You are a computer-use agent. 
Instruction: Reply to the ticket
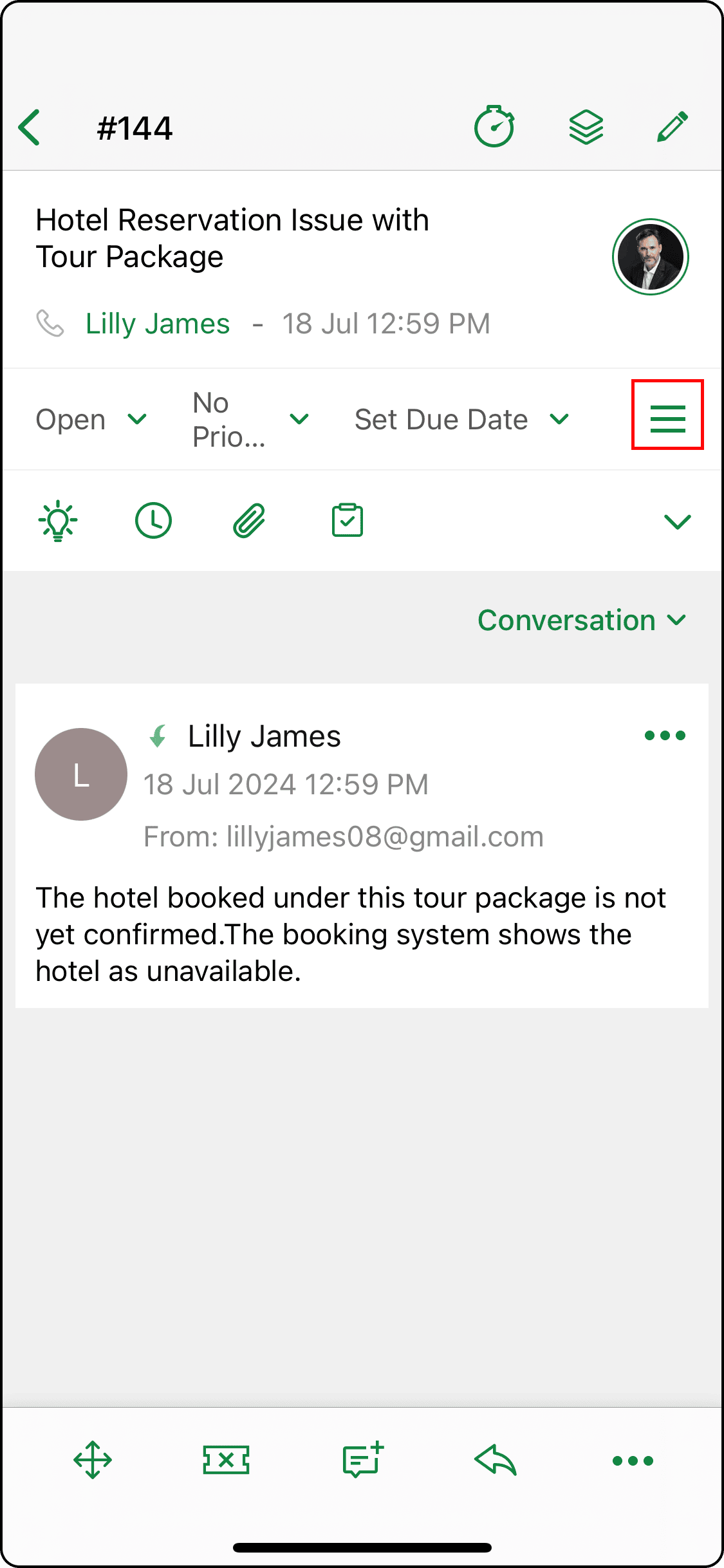[x=496, y=1460]
